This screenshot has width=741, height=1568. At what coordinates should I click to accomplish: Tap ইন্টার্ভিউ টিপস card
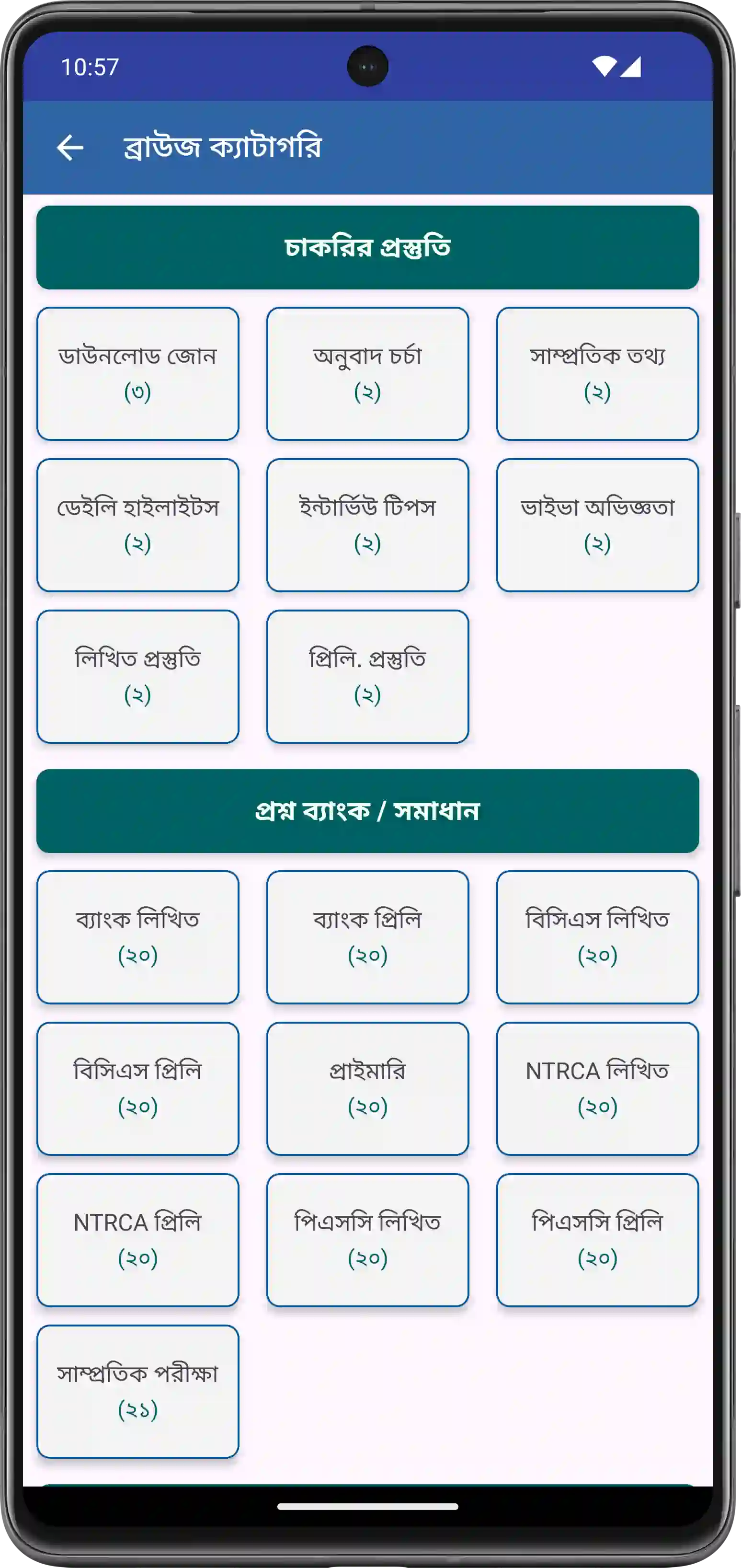[x=367, y=525]
